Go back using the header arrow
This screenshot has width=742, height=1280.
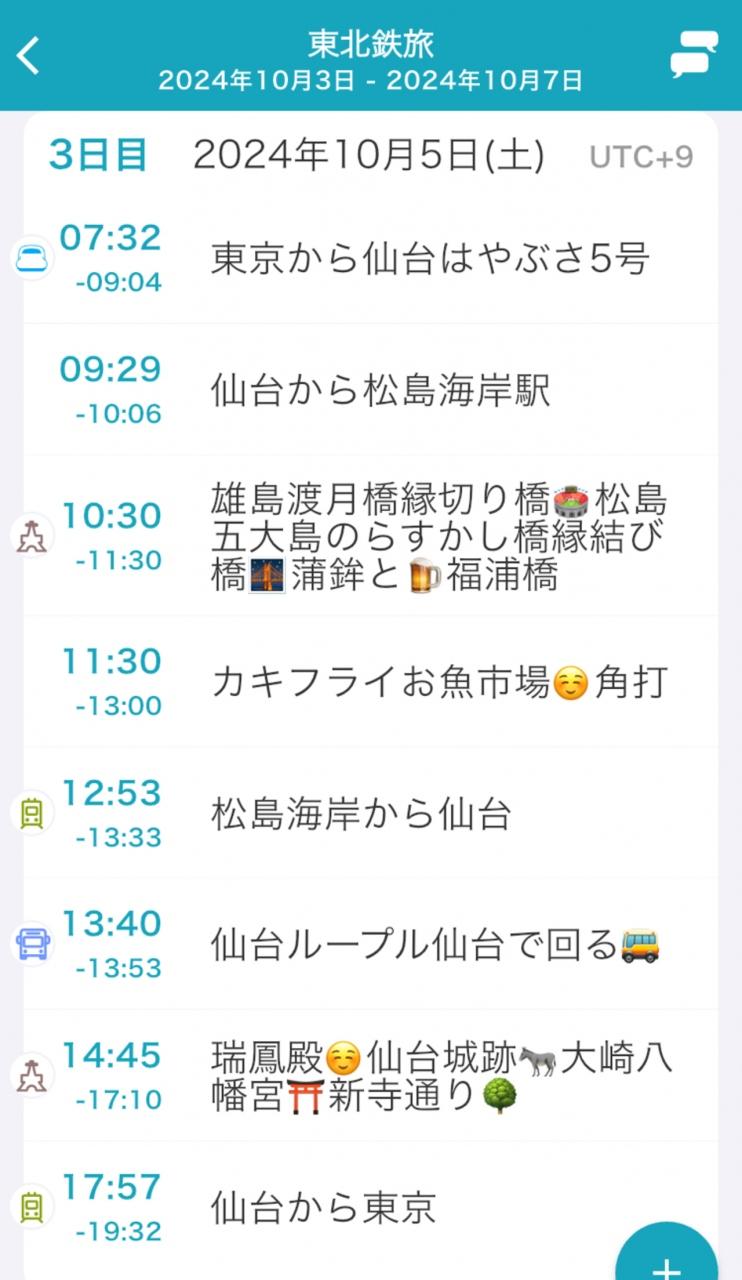click(29, 55)
